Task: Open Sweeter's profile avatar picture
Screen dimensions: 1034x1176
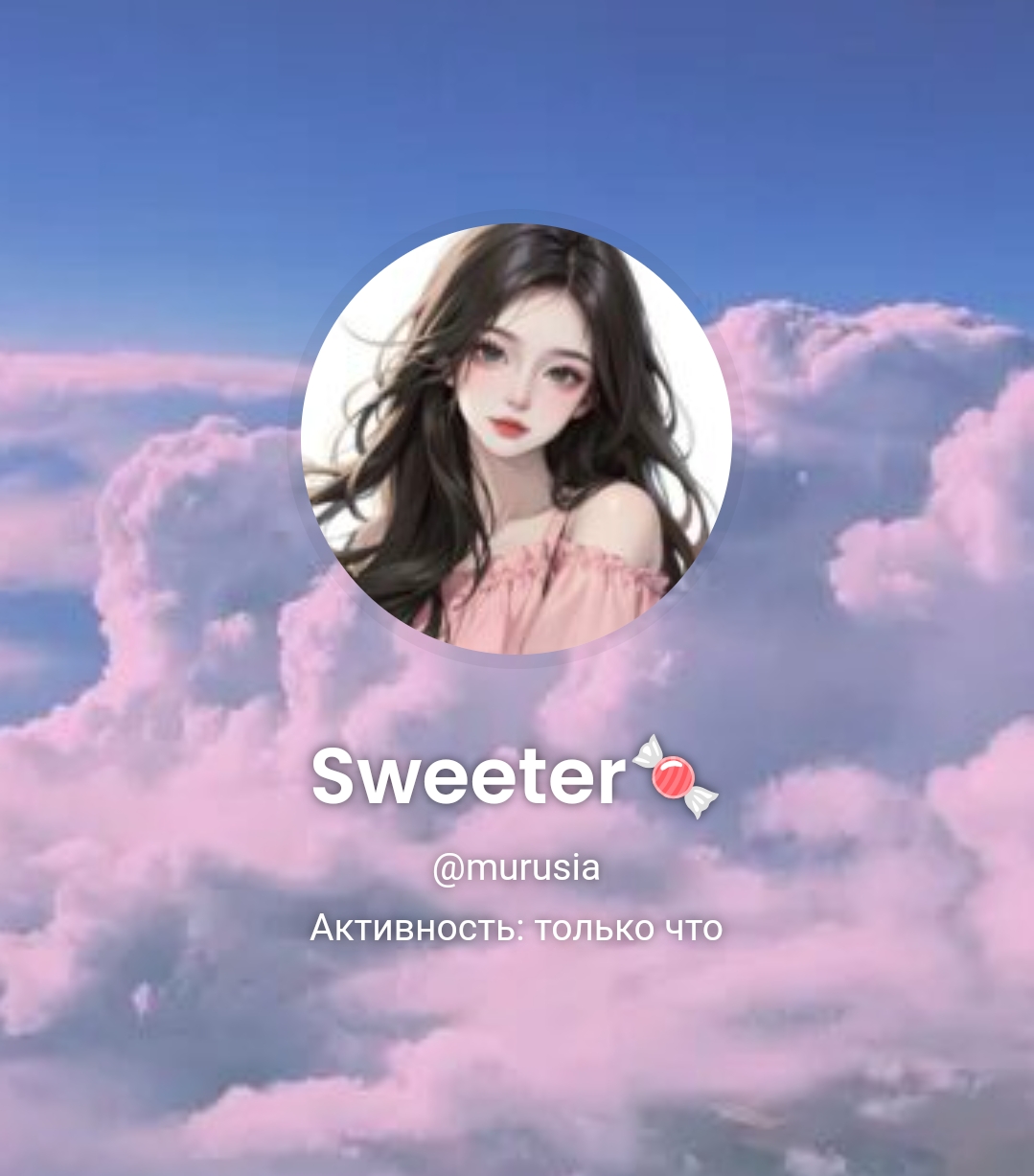Action: coord(517,439)
